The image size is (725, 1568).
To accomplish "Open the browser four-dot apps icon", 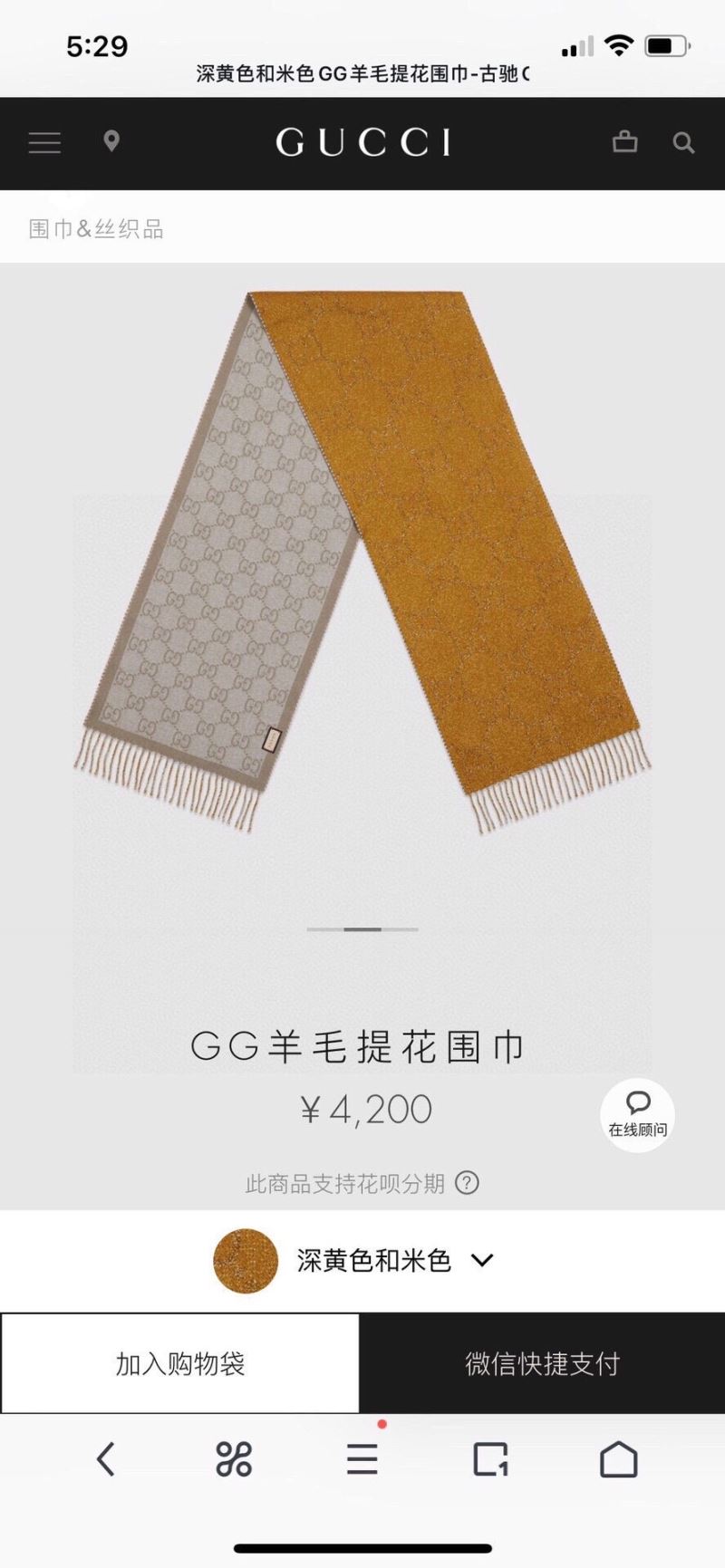I will [234, 1459].
